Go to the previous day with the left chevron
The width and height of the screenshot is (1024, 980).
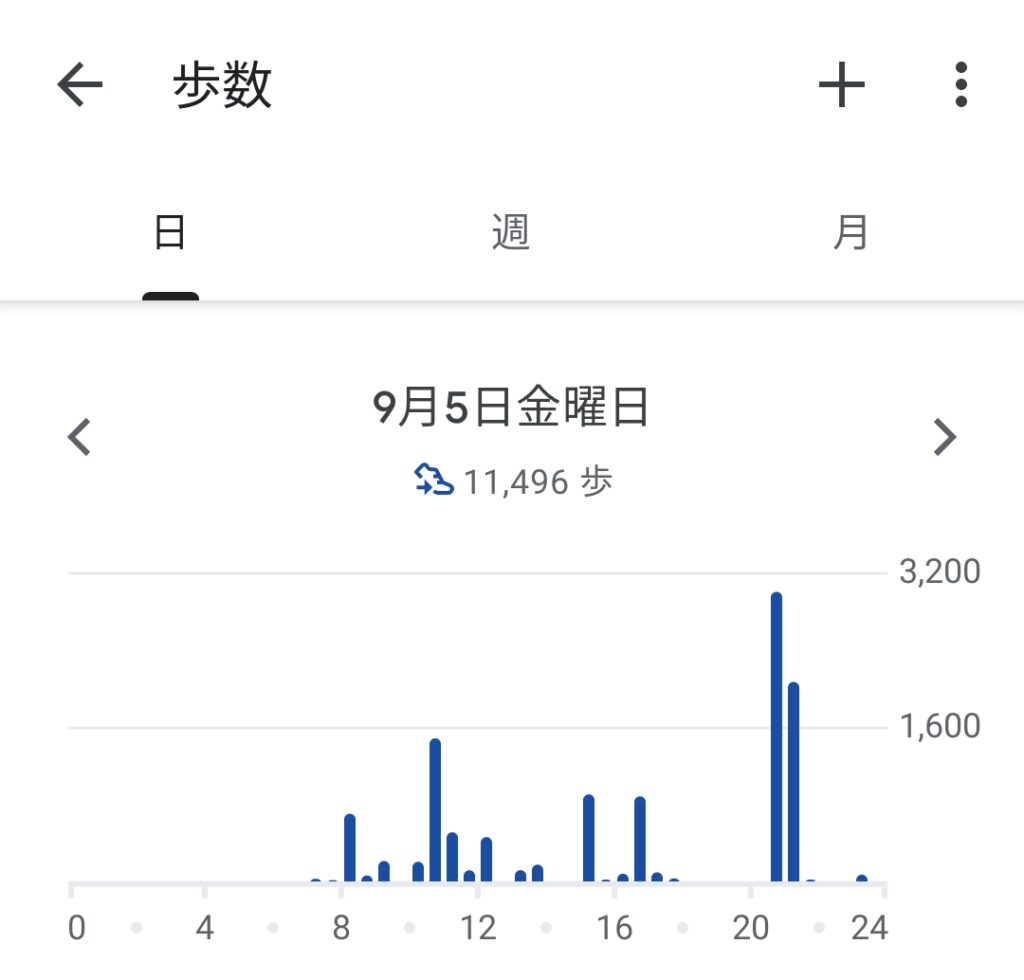[x=80, y=438]
